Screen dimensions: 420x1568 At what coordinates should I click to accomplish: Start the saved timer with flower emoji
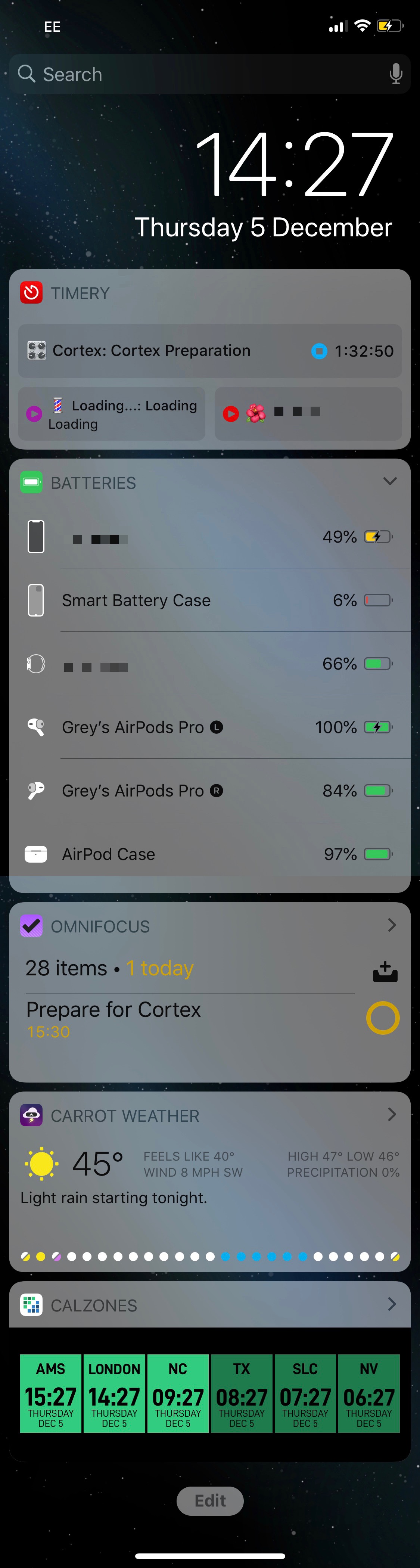tap(231, 414)
